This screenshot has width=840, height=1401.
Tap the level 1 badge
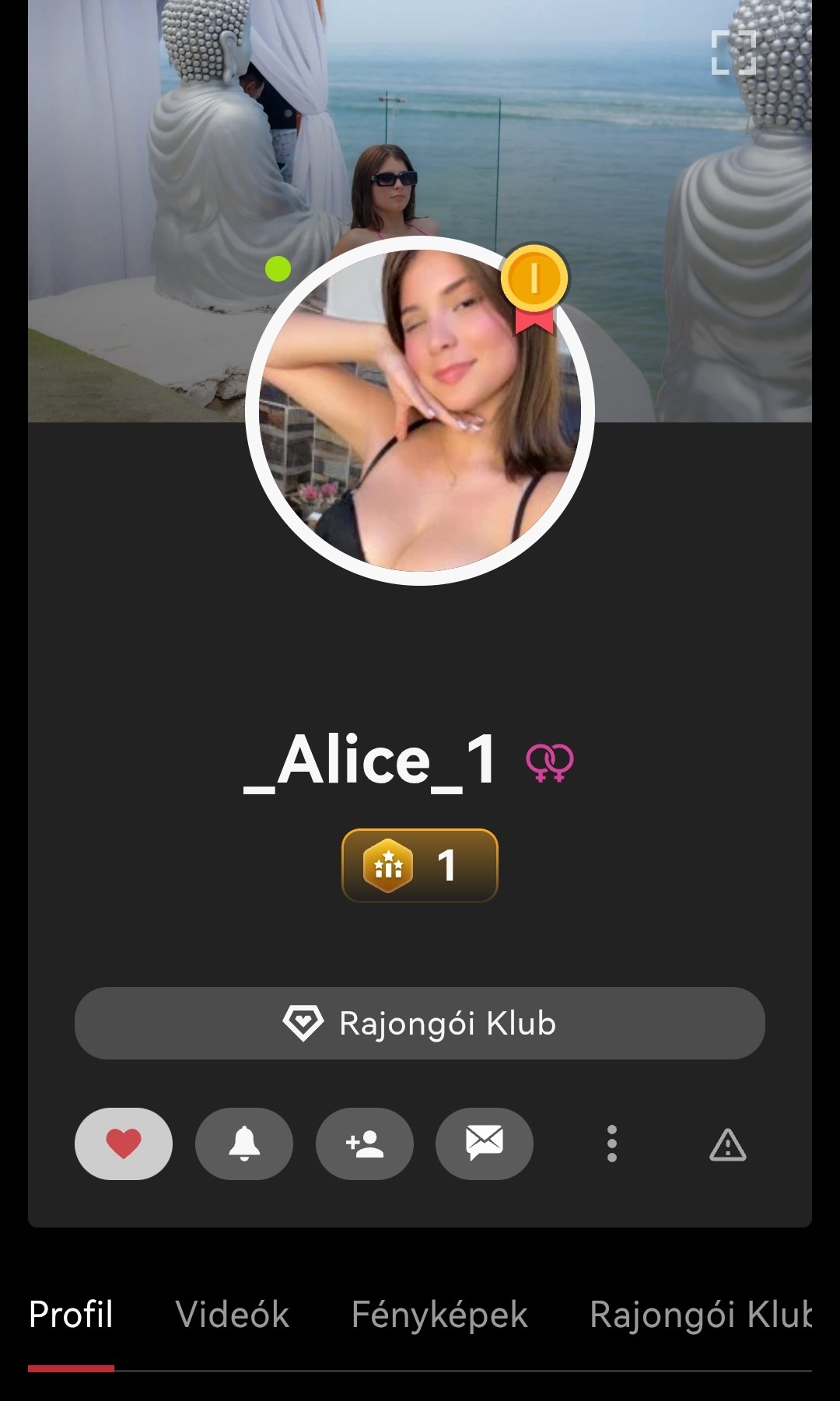point(420,865)
